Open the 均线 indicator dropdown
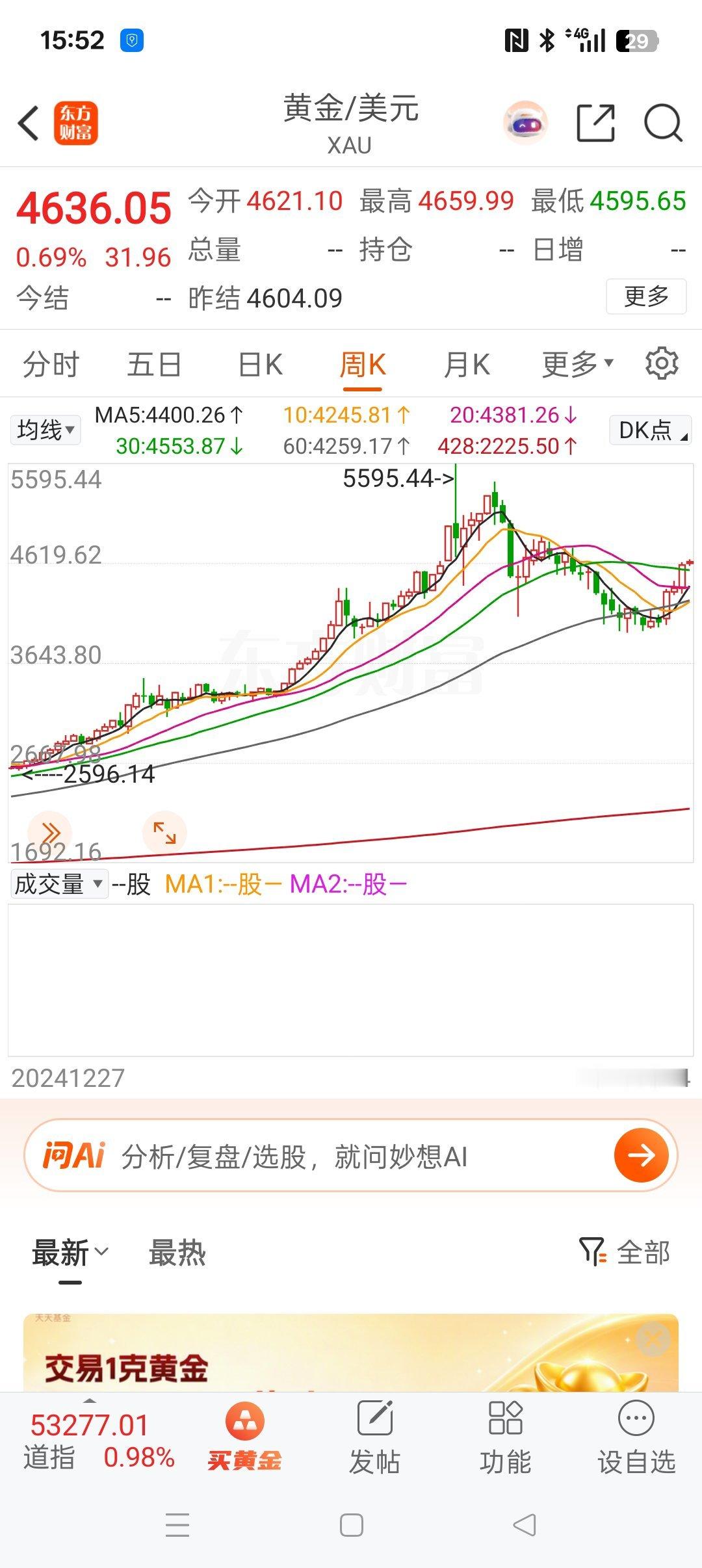Screen dimensions: 702x1568 (x=45, y=430)
